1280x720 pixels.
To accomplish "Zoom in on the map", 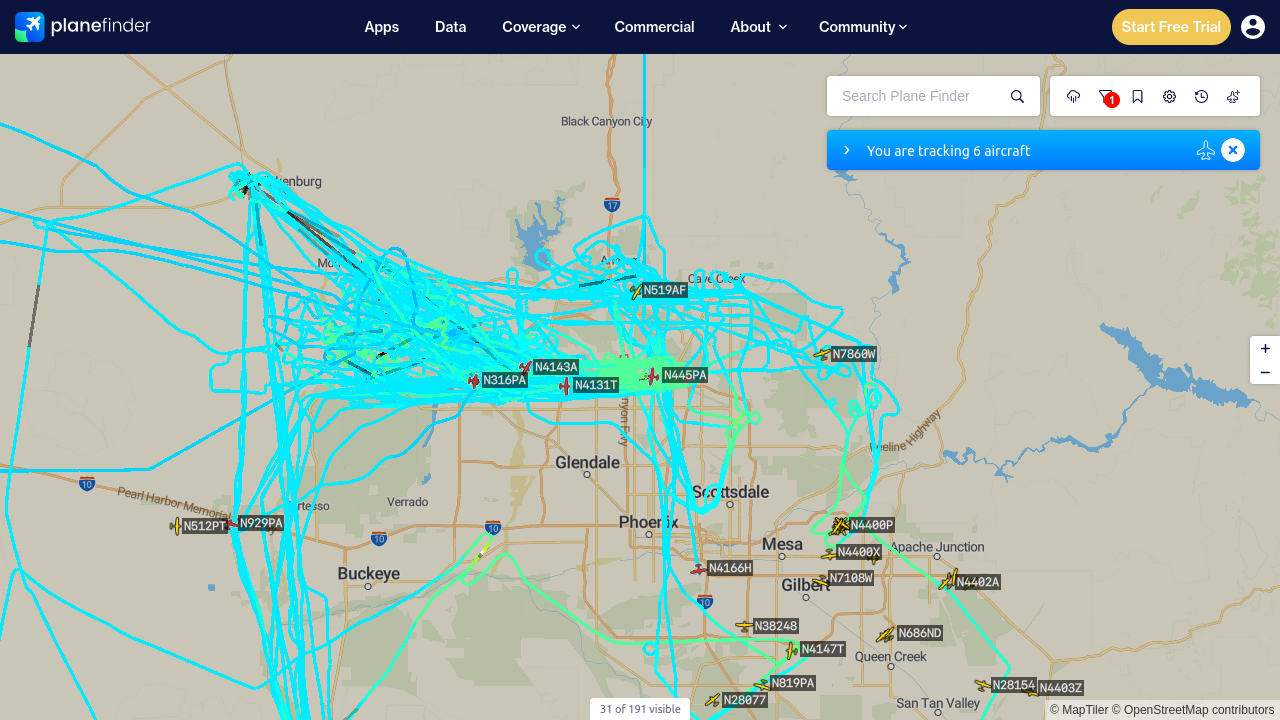I will 1265,348.
